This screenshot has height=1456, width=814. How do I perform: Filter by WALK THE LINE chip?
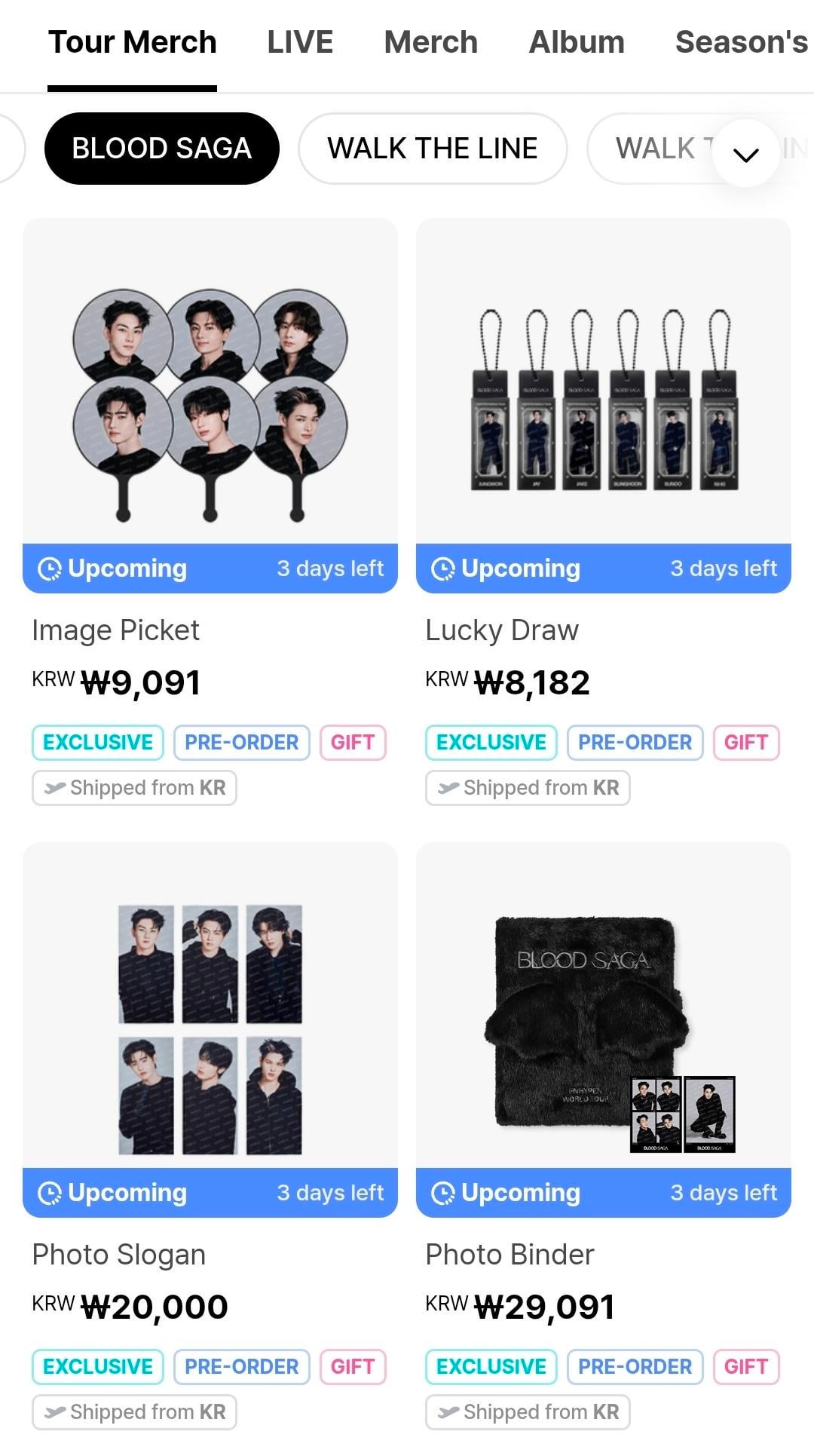432,149
